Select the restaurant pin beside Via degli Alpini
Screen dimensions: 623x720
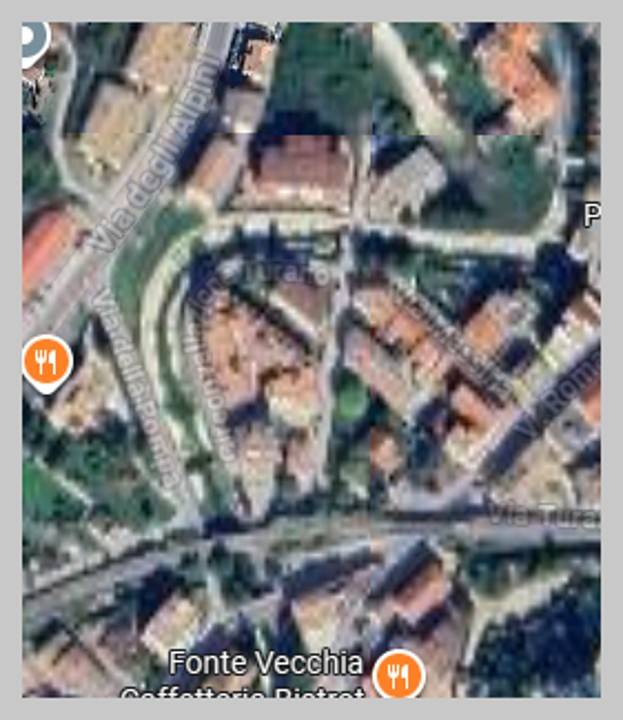[46, 360]
